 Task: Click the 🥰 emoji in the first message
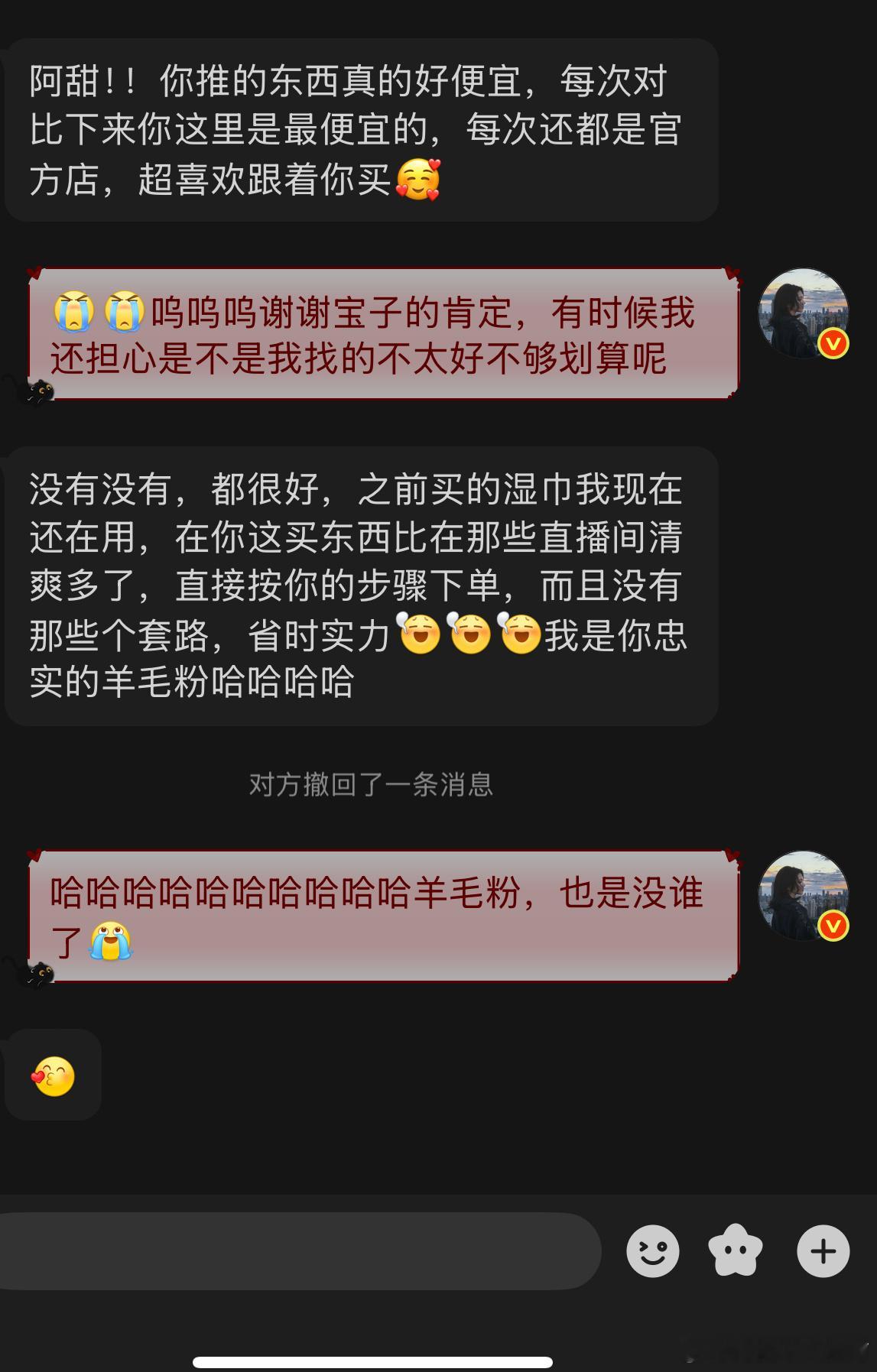point(419,179)
